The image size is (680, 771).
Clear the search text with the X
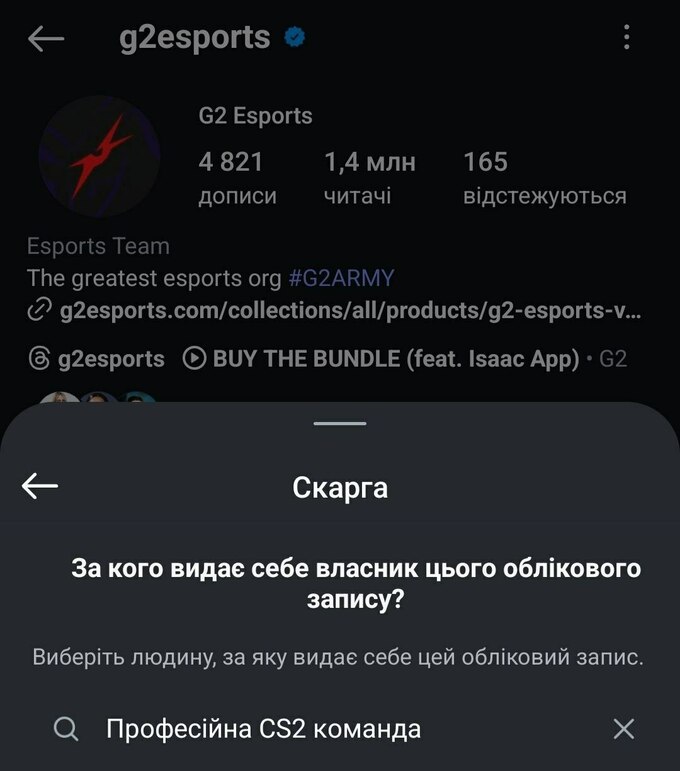(623, 729)
